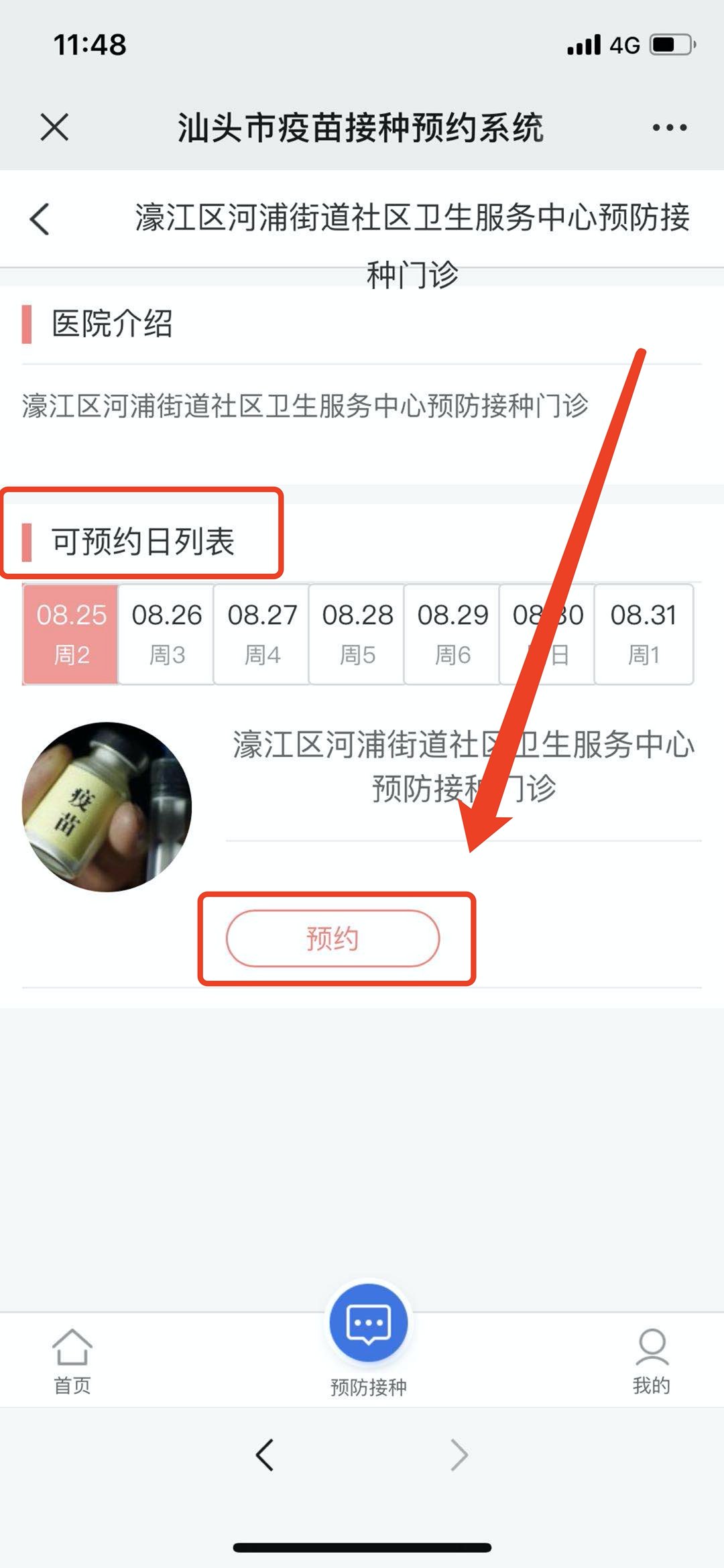The width and height of the screenshot is (724, 1568).
Task: Switch to the 我的 profile tab
Action: (x=651, y=1362)
